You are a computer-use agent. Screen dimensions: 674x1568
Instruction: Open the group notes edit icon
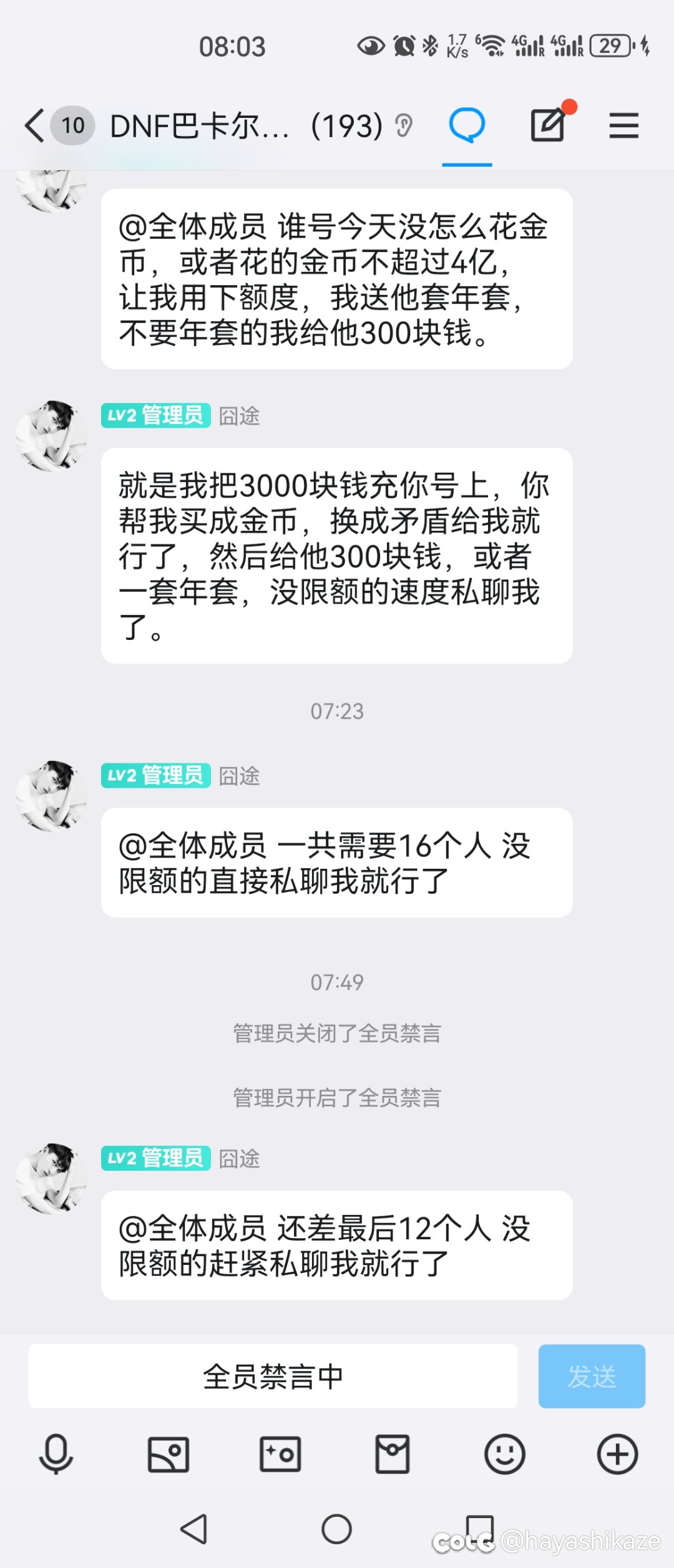pyautogui.click(x=548, y=125)
